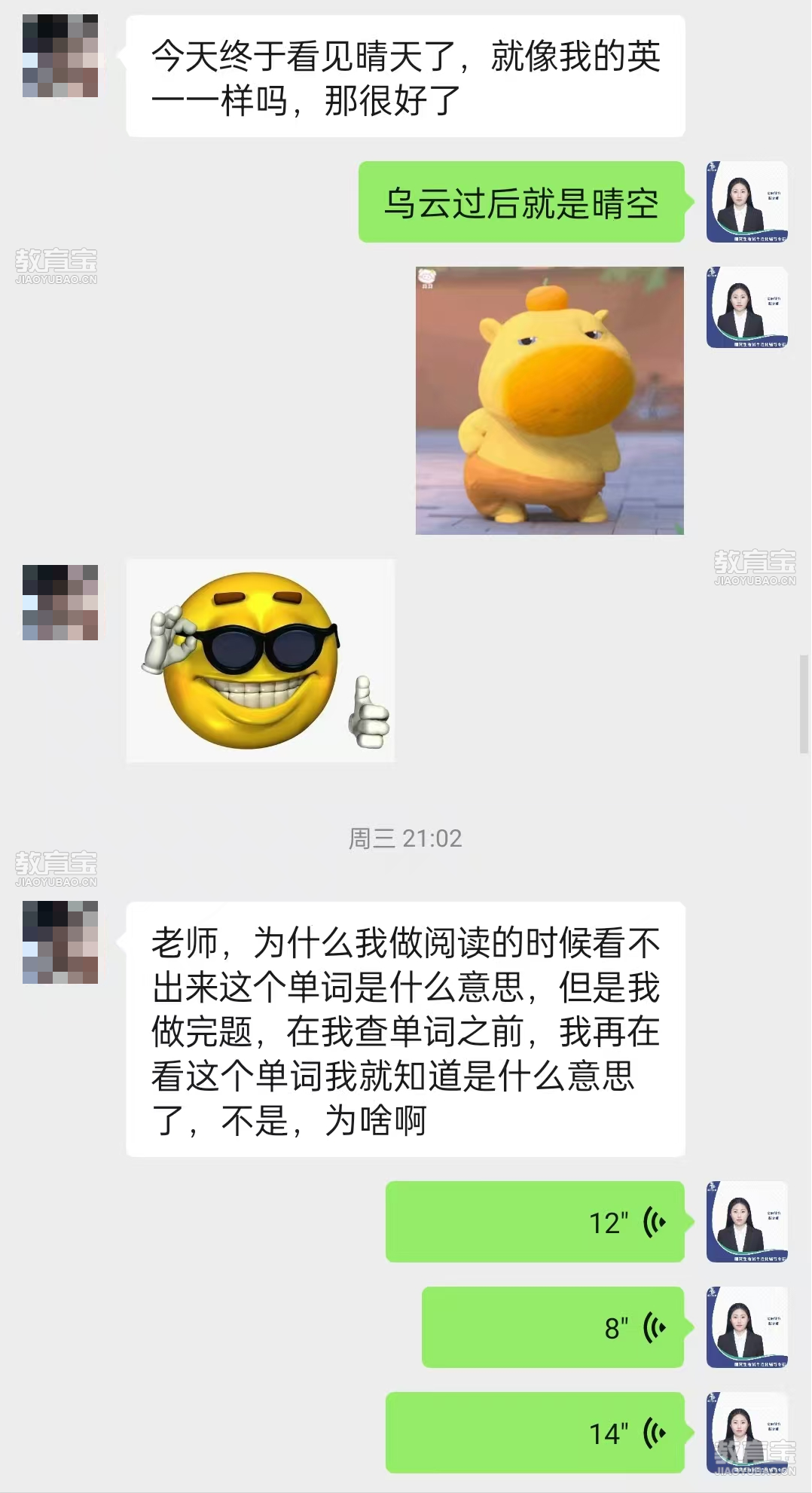Open student's avatar beside the 老师，为什么 message
The width and height of the screenshot is (812, 1493).
pos(60,942)
